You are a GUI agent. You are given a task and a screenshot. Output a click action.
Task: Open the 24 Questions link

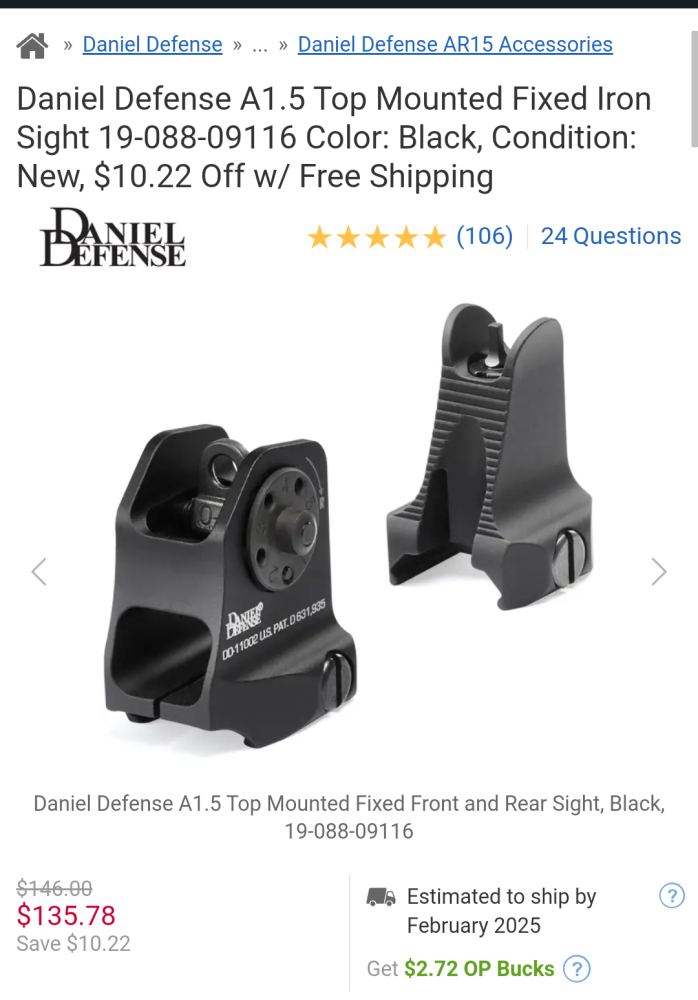coord(610,237)
